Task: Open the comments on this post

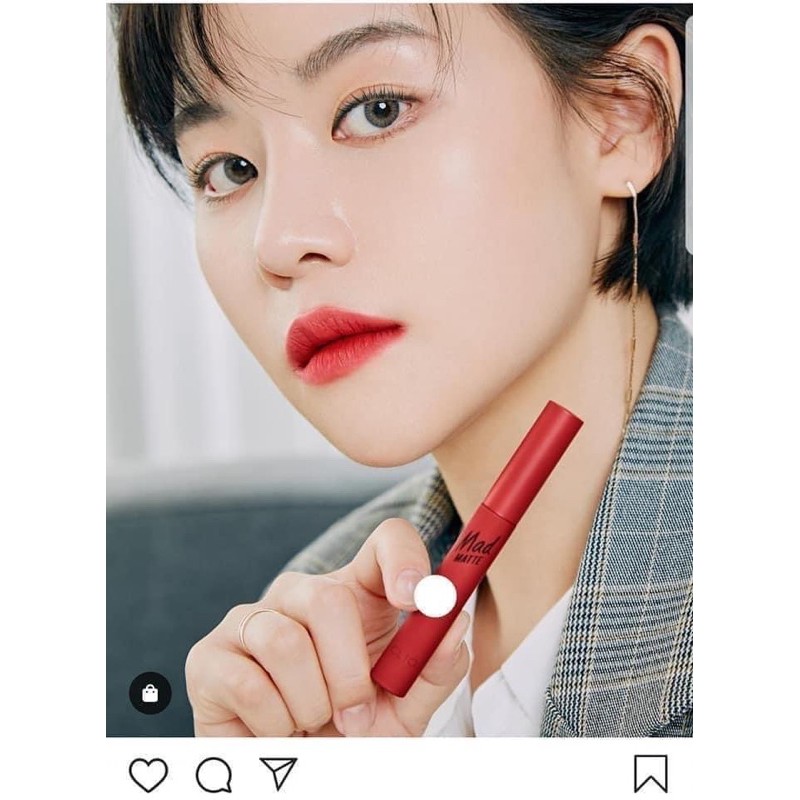Action: (x=214, y=774)
